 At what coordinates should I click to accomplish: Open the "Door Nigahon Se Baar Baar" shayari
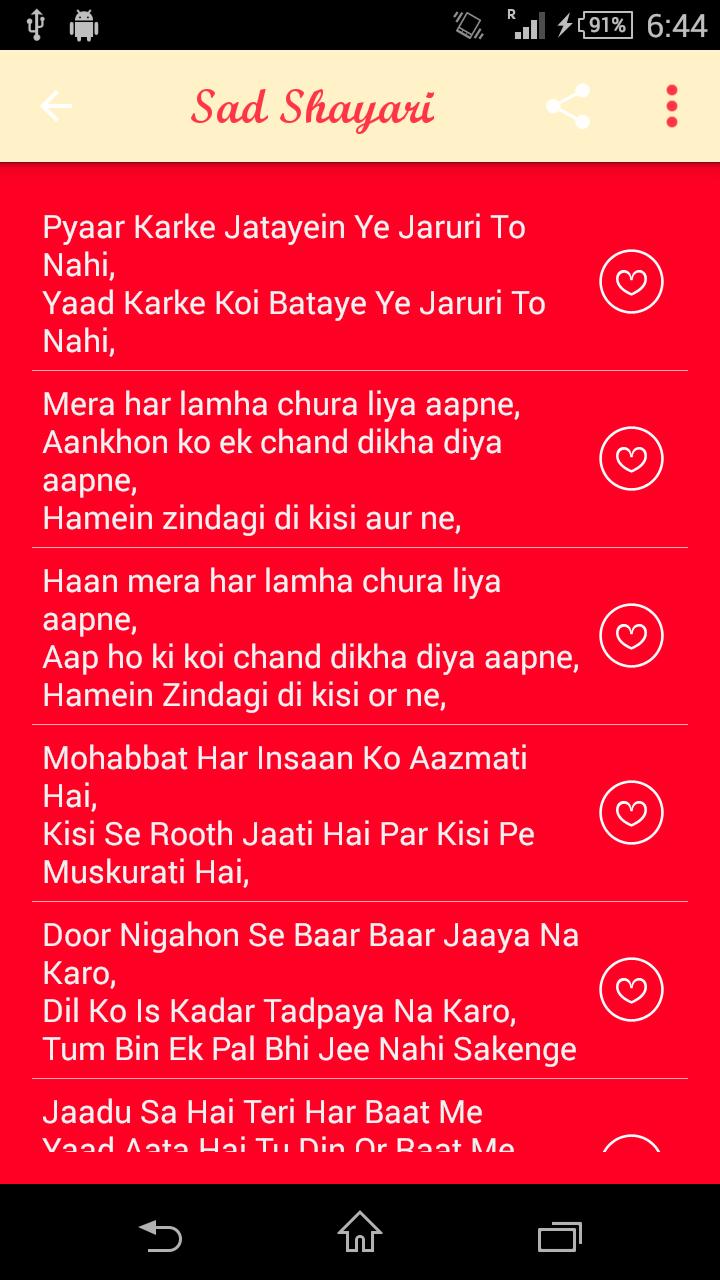click(300, 991)
